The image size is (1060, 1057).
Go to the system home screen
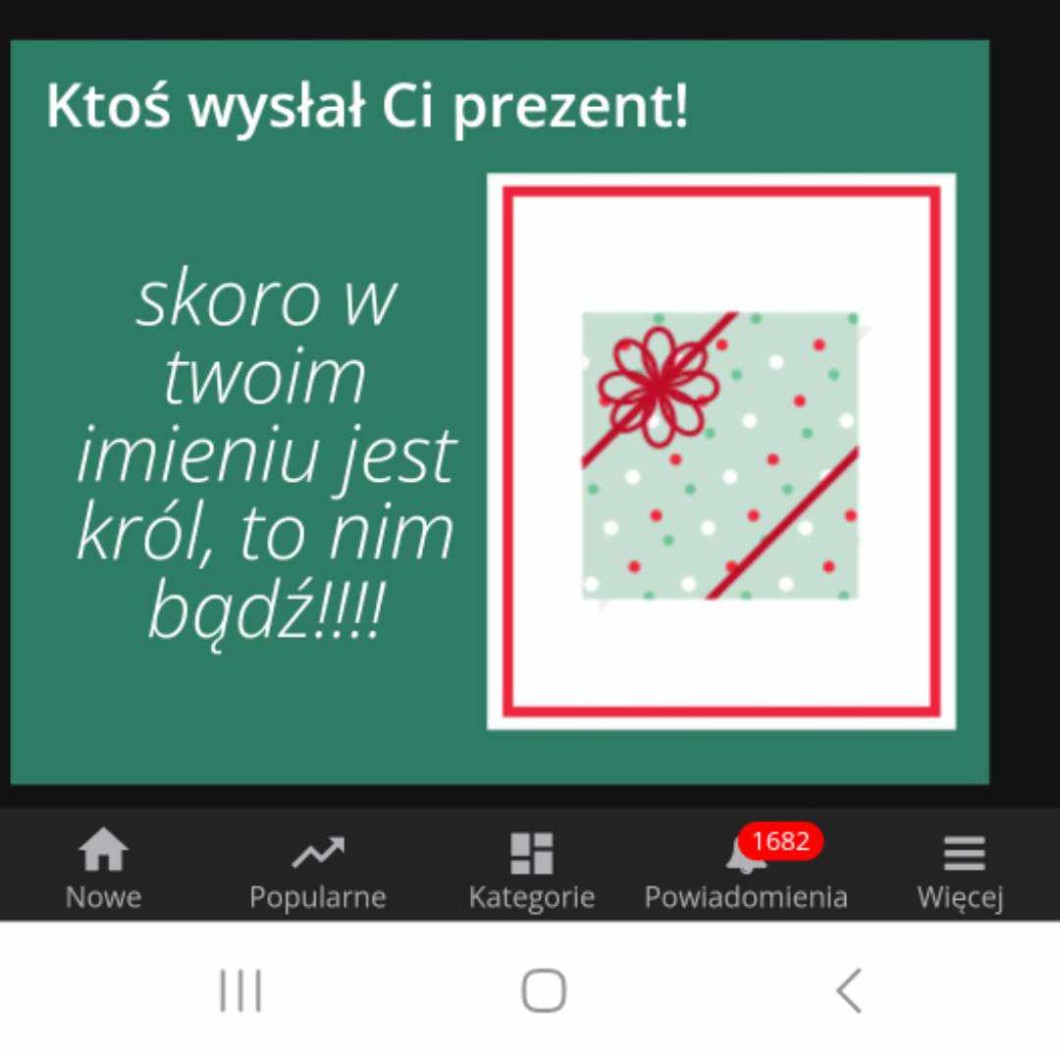pos(544,991)
